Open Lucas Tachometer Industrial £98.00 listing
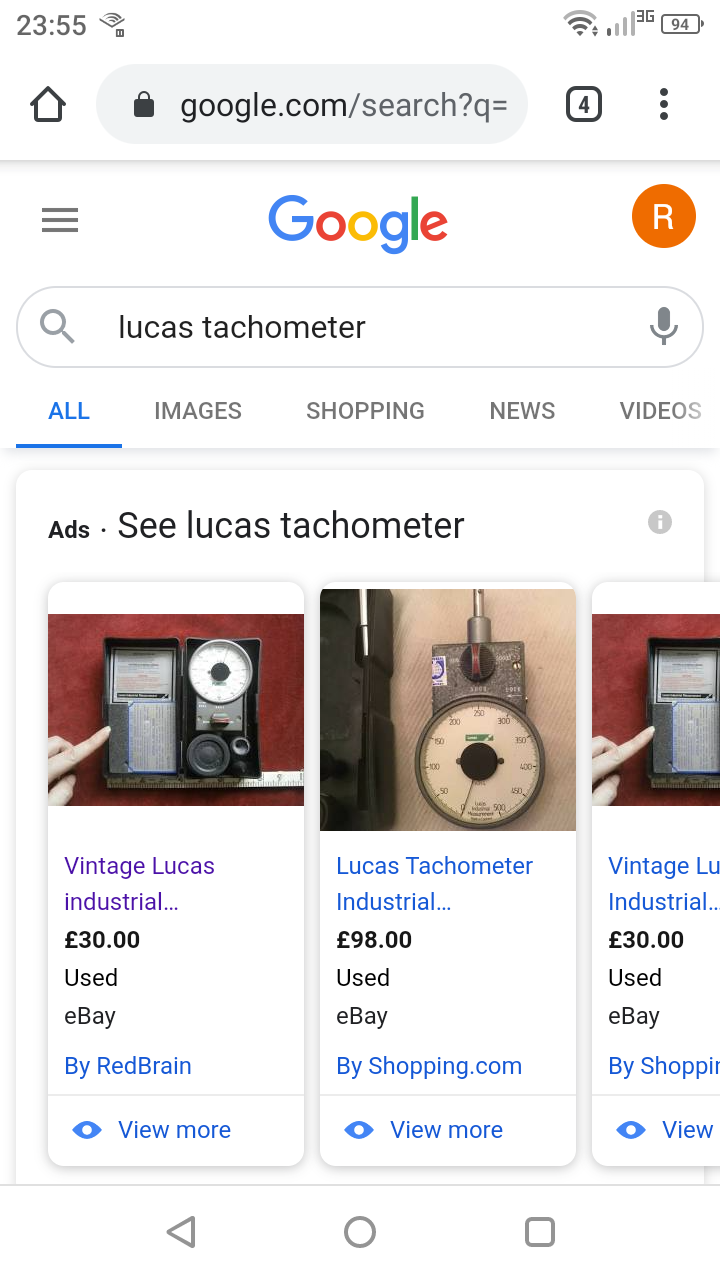This screenshot has height=1280, width=720. point(434,883)
